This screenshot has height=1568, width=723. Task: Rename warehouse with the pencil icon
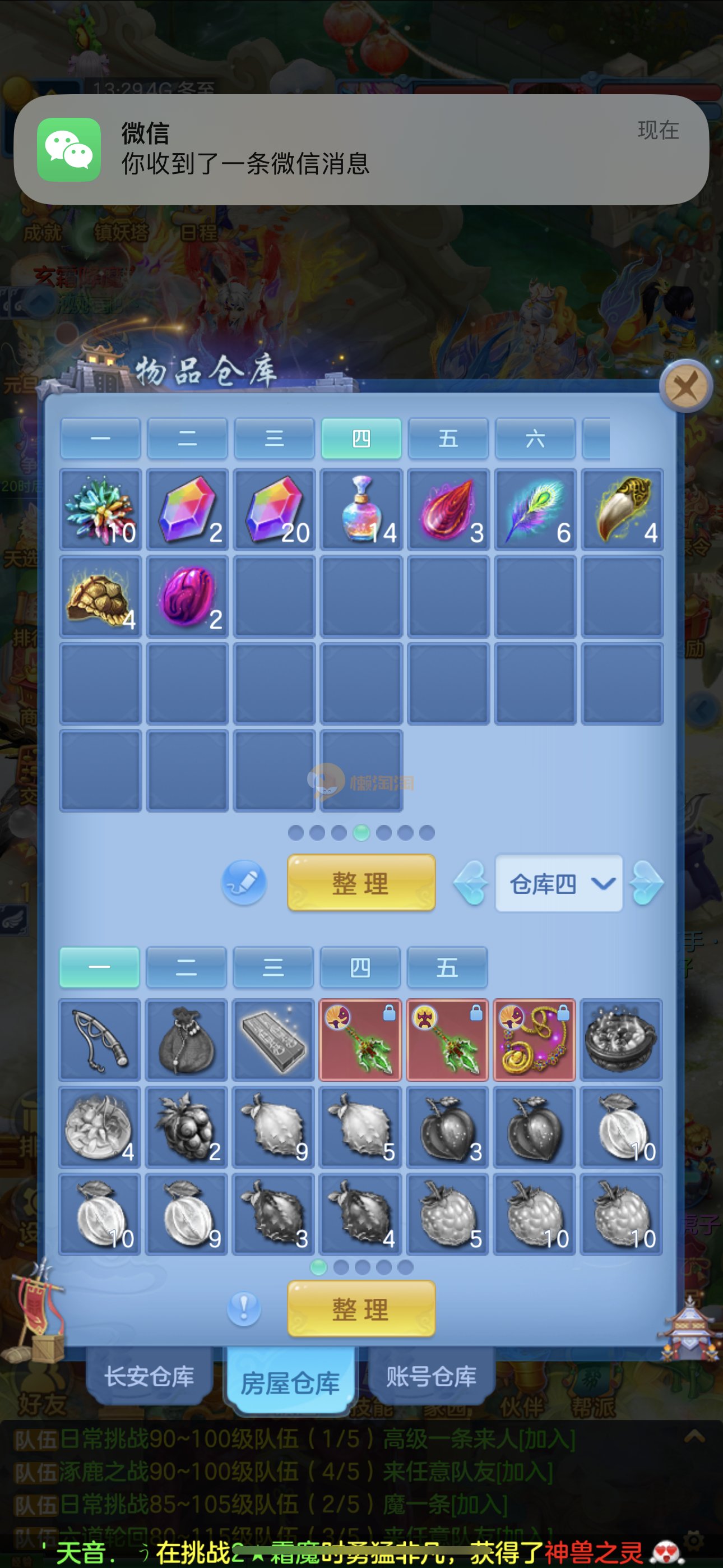[244, 882]
